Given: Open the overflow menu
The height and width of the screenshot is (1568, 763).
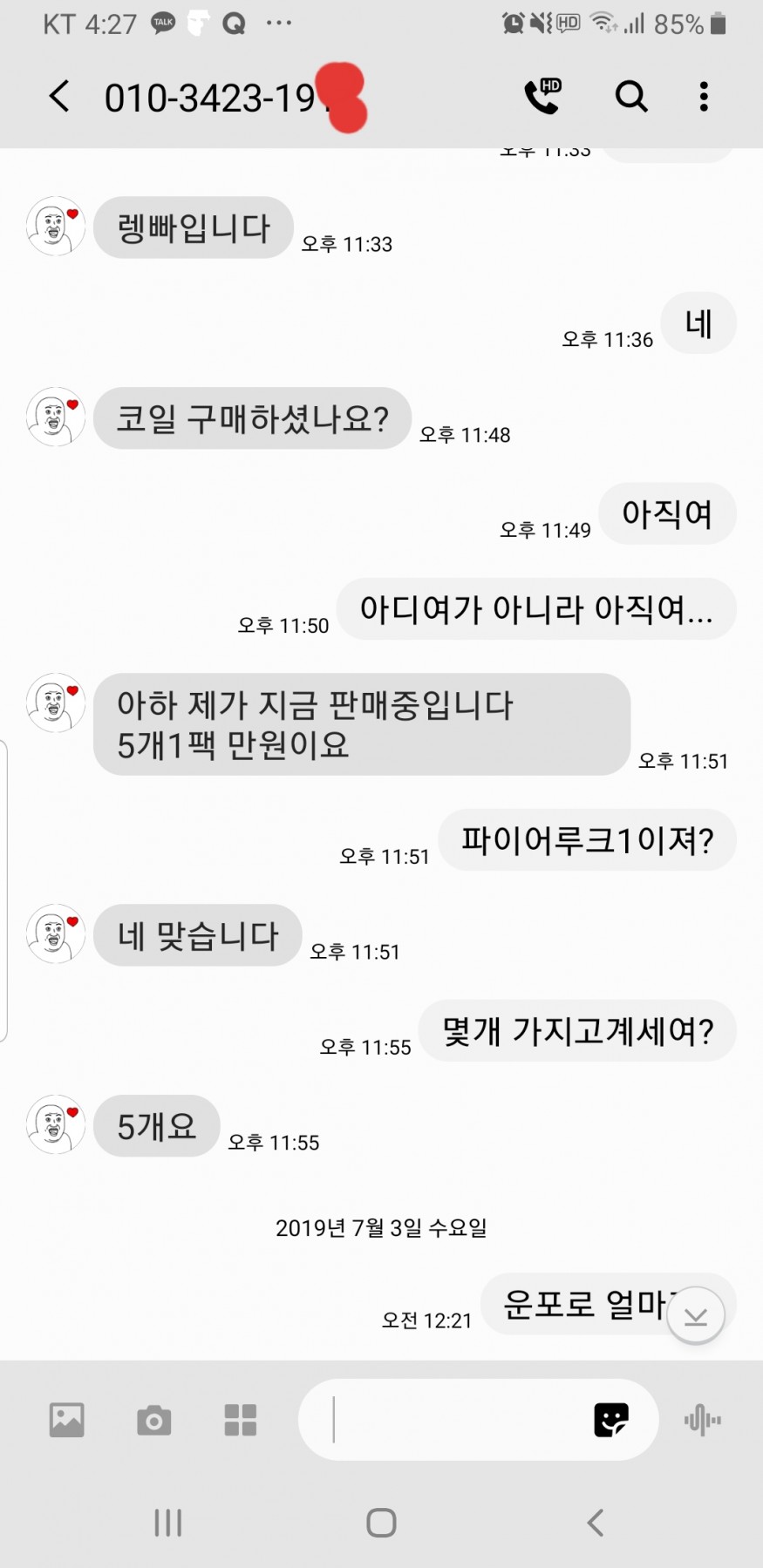Looking at the screenshot, I should [703, 97].
